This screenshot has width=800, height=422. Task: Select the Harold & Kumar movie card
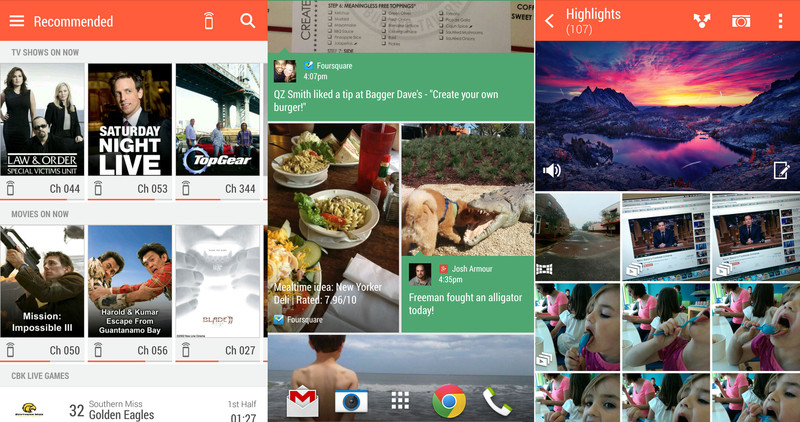[130, 282]
